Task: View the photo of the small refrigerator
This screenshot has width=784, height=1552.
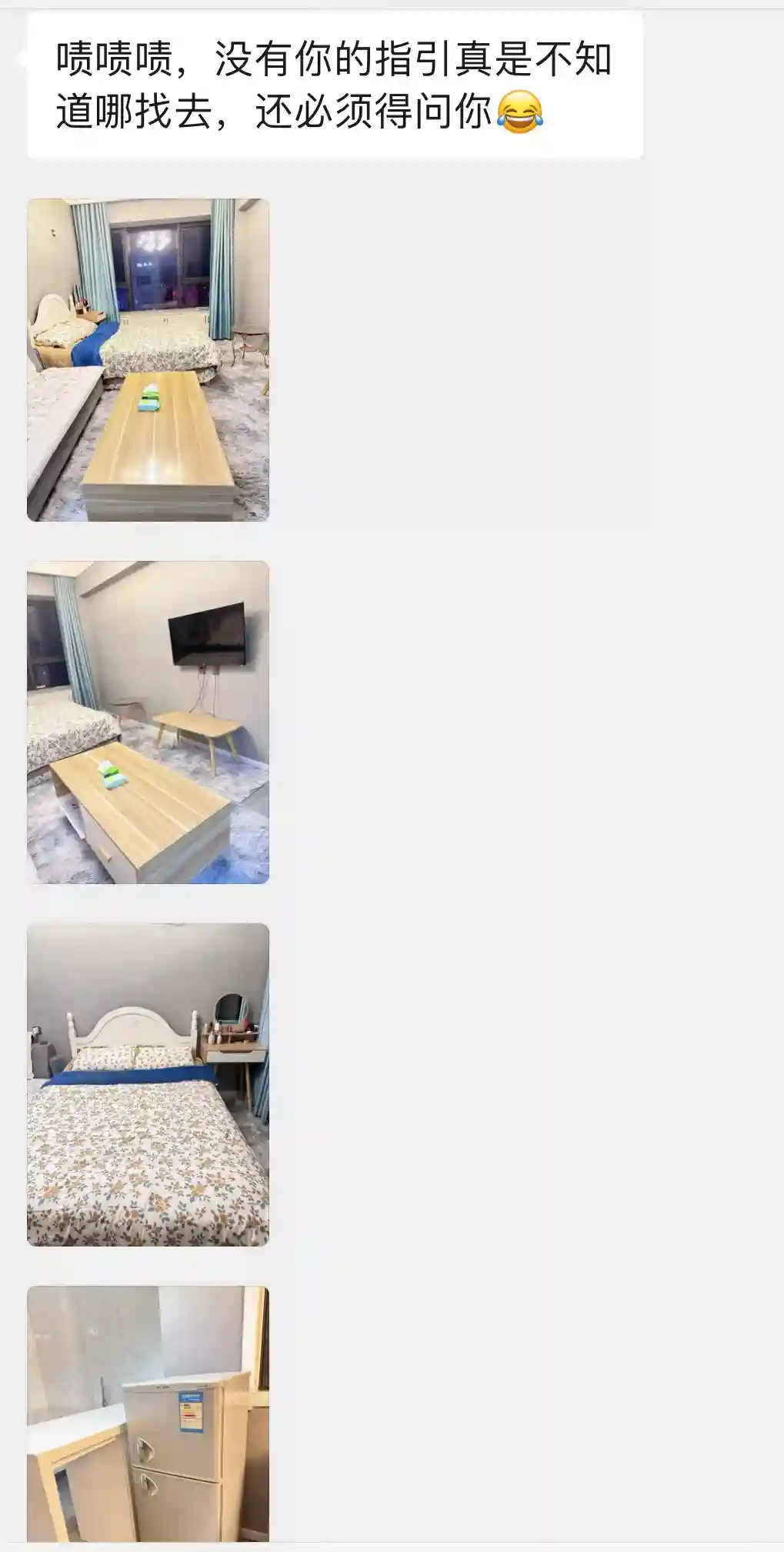Action: 148,1414
